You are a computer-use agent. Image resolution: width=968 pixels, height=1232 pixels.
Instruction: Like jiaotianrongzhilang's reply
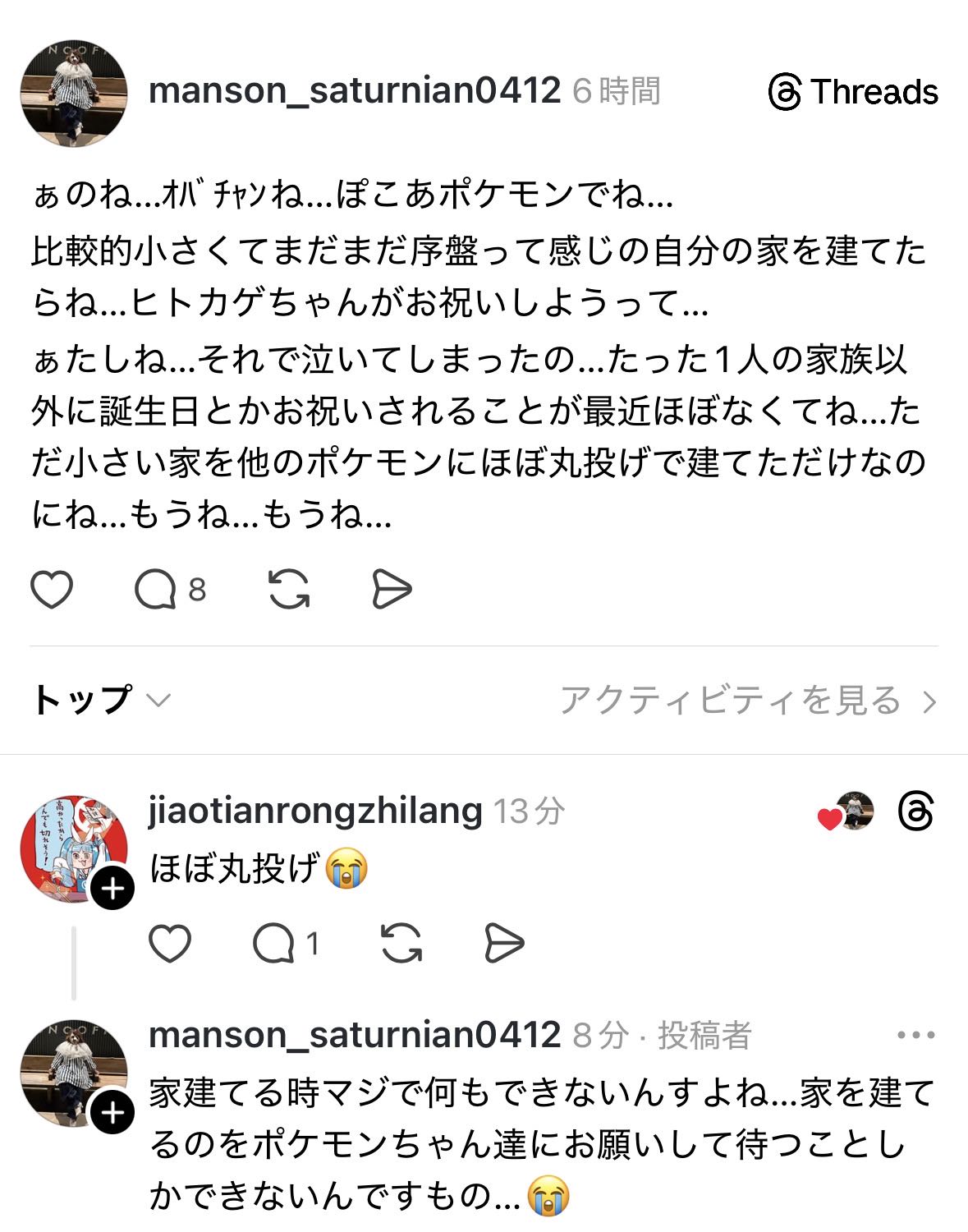[x=170, y=943]
